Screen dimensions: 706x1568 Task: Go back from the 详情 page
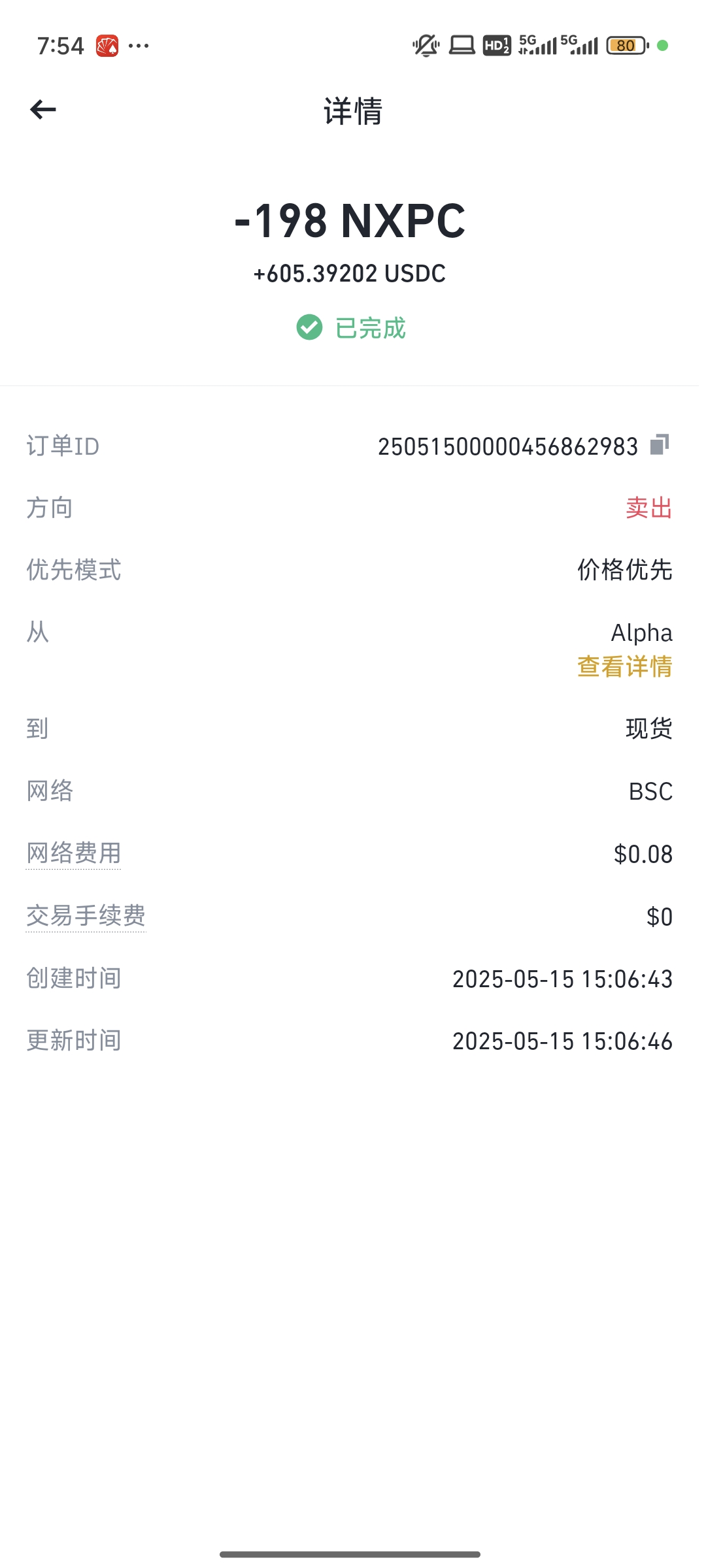[43, 110]
